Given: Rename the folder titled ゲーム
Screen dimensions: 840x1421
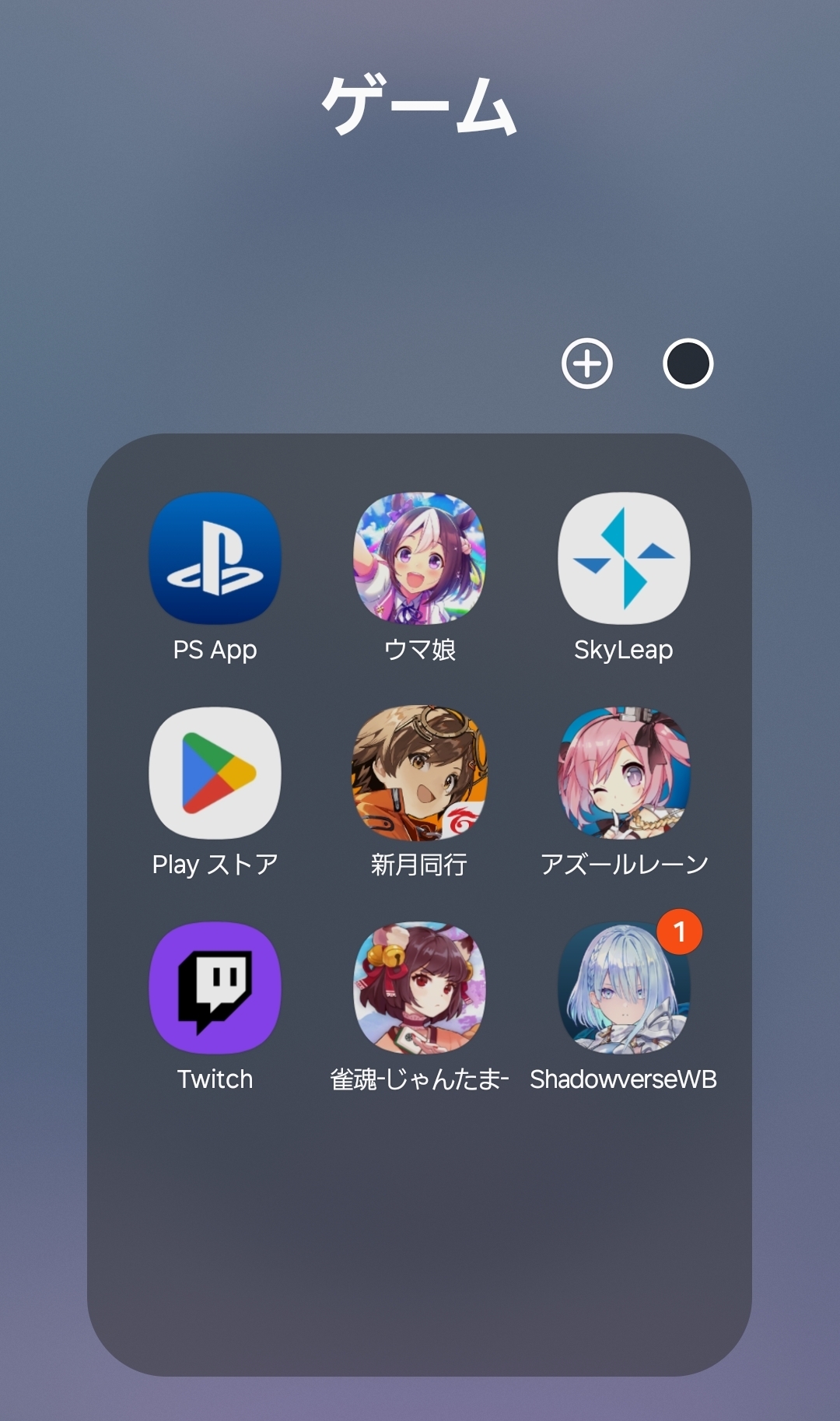Looking at the screenshot, I should [419, 106].
